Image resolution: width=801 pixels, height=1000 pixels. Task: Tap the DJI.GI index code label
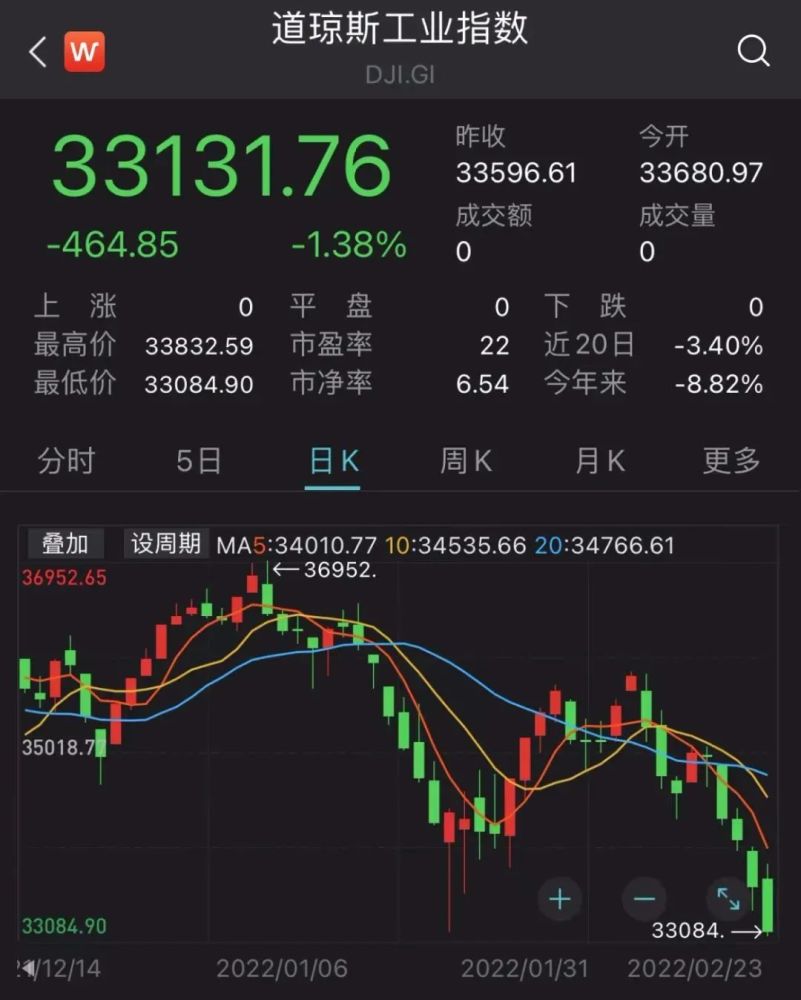pyautogui.click(x=400, y=73)
